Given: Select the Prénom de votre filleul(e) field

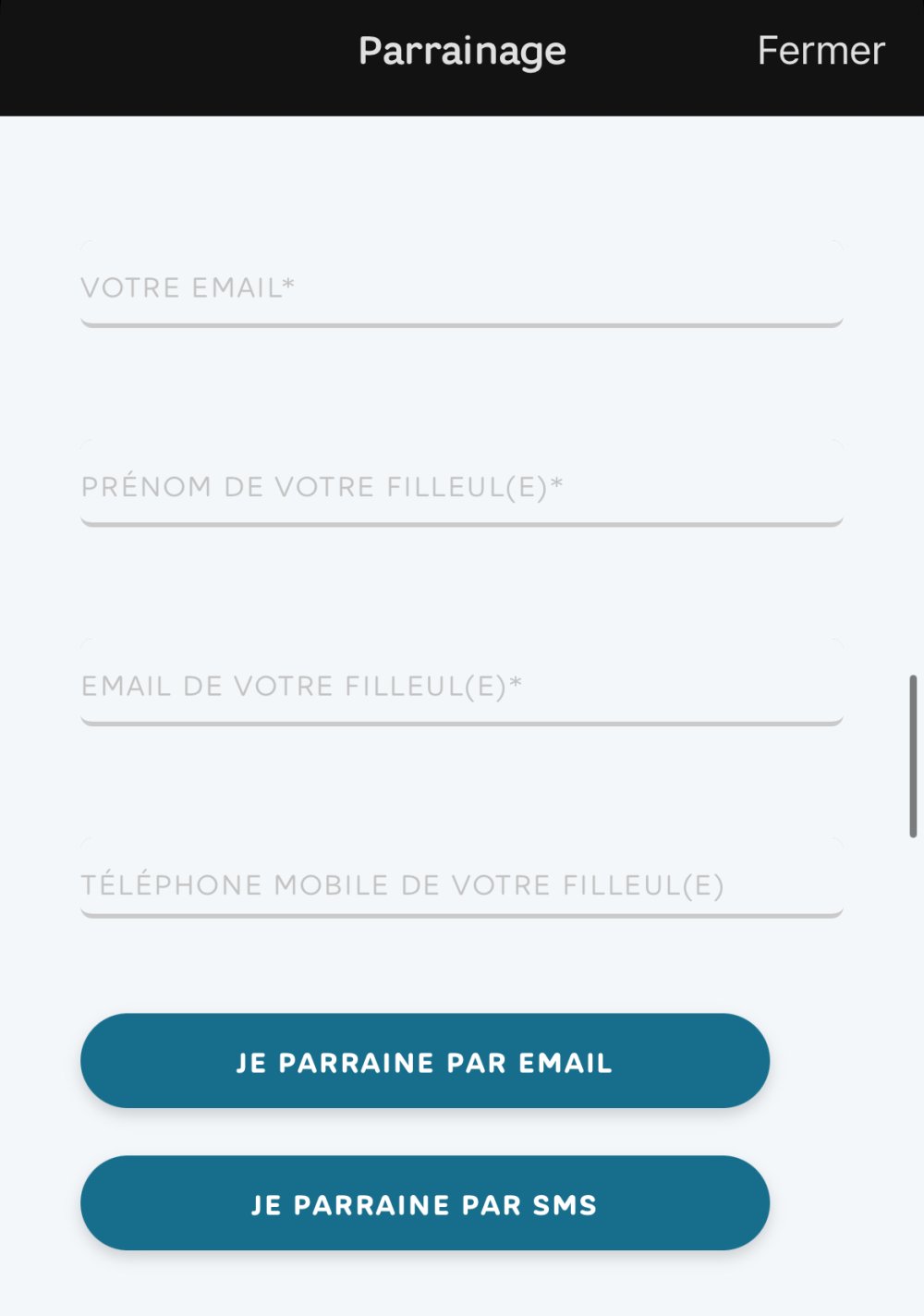Looking at the screenshot, I should 461,485.
